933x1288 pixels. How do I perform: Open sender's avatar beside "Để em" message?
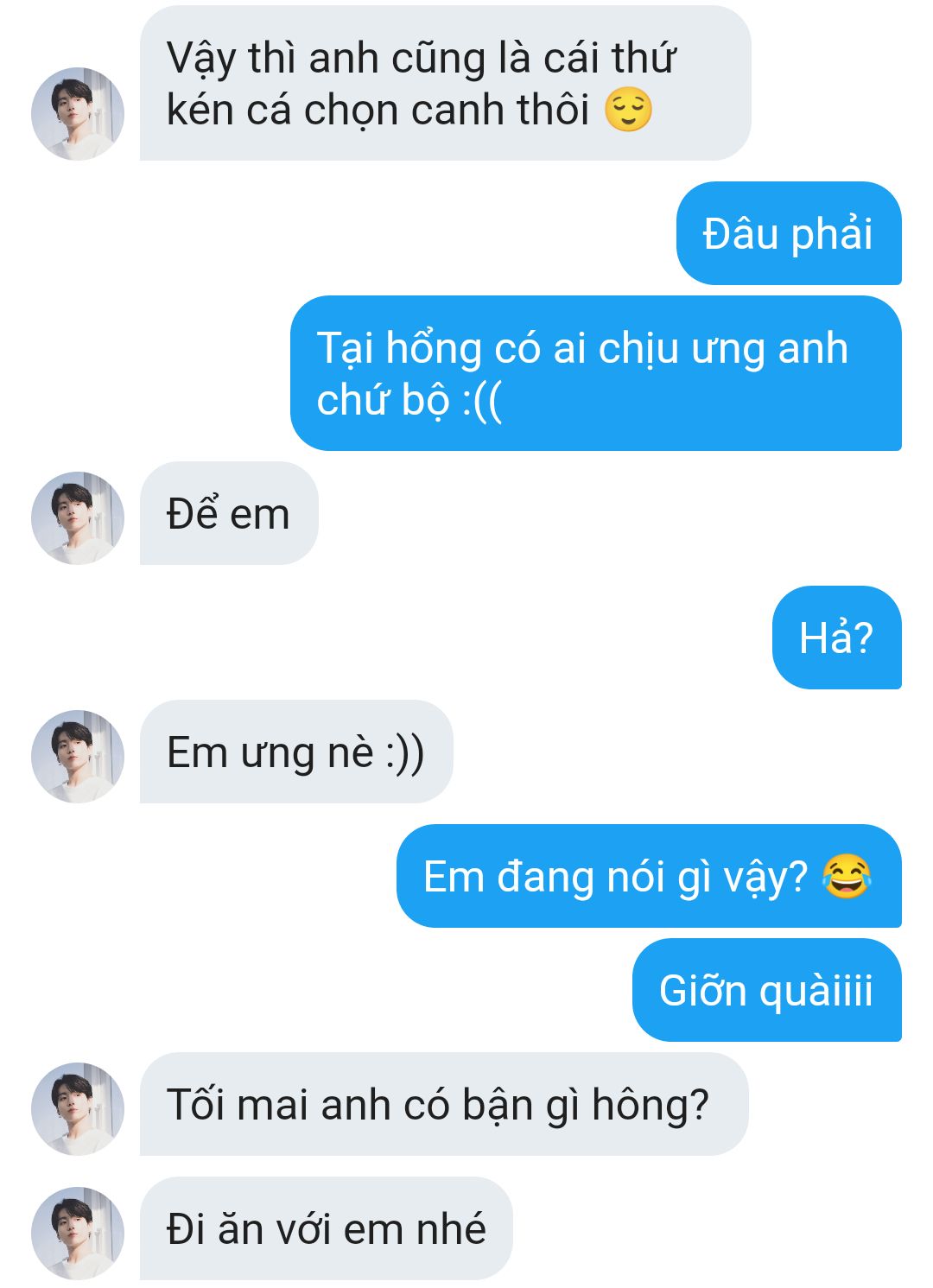pos(78,518)
